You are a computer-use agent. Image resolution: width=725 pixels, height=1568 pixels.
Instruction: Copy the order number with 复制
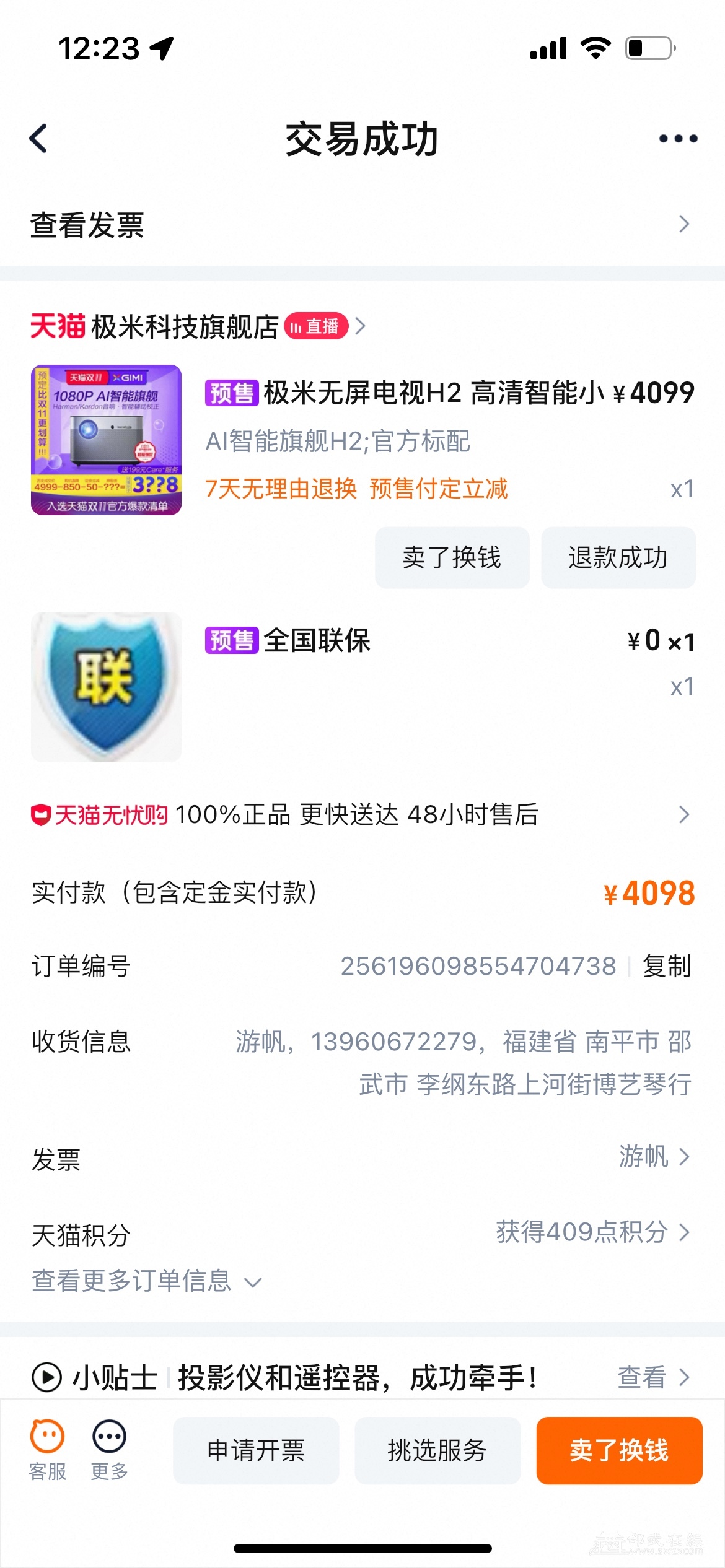click(x=667, y=966)
